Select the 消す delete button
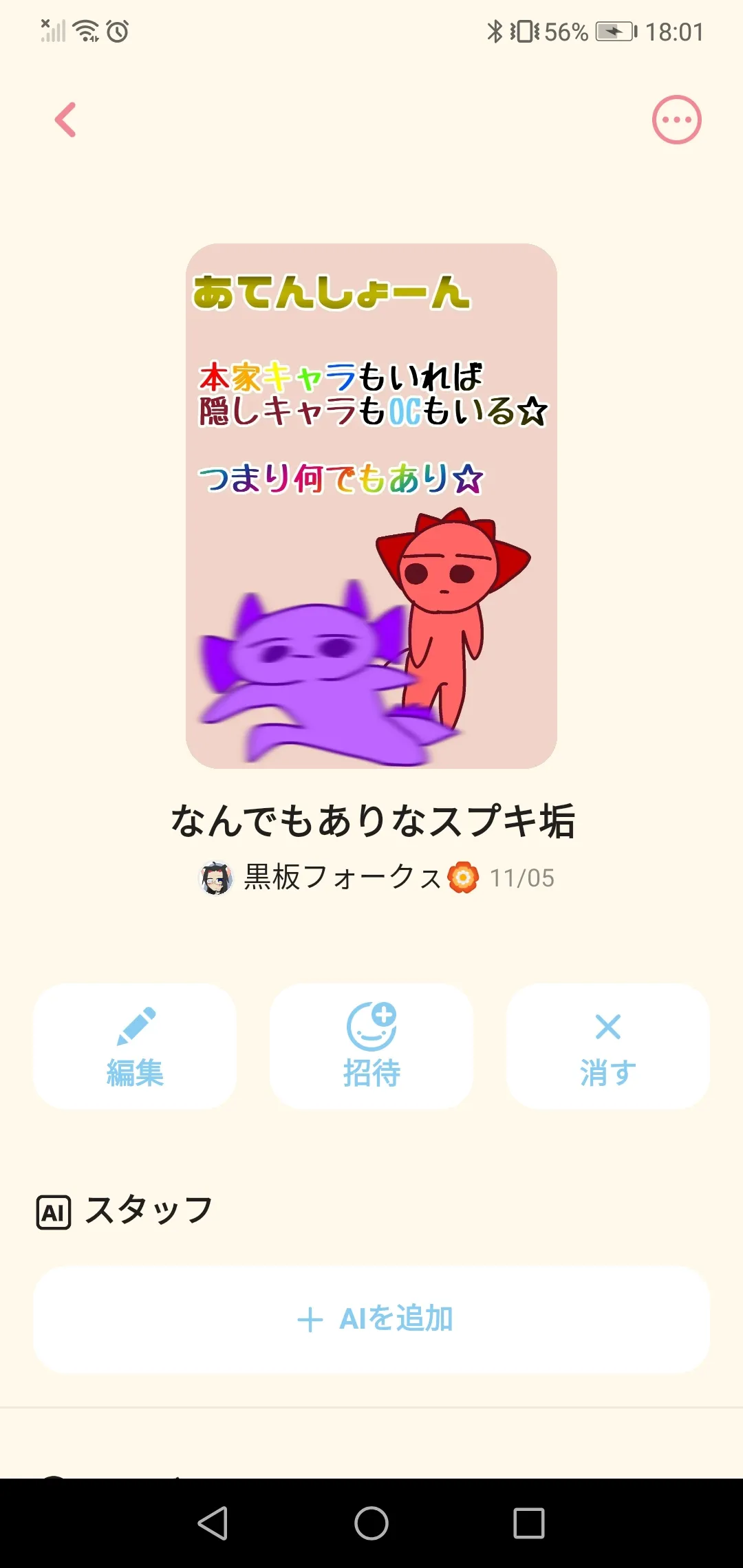The height and width of the screenshot is (1568, 743). (607, 1046)
